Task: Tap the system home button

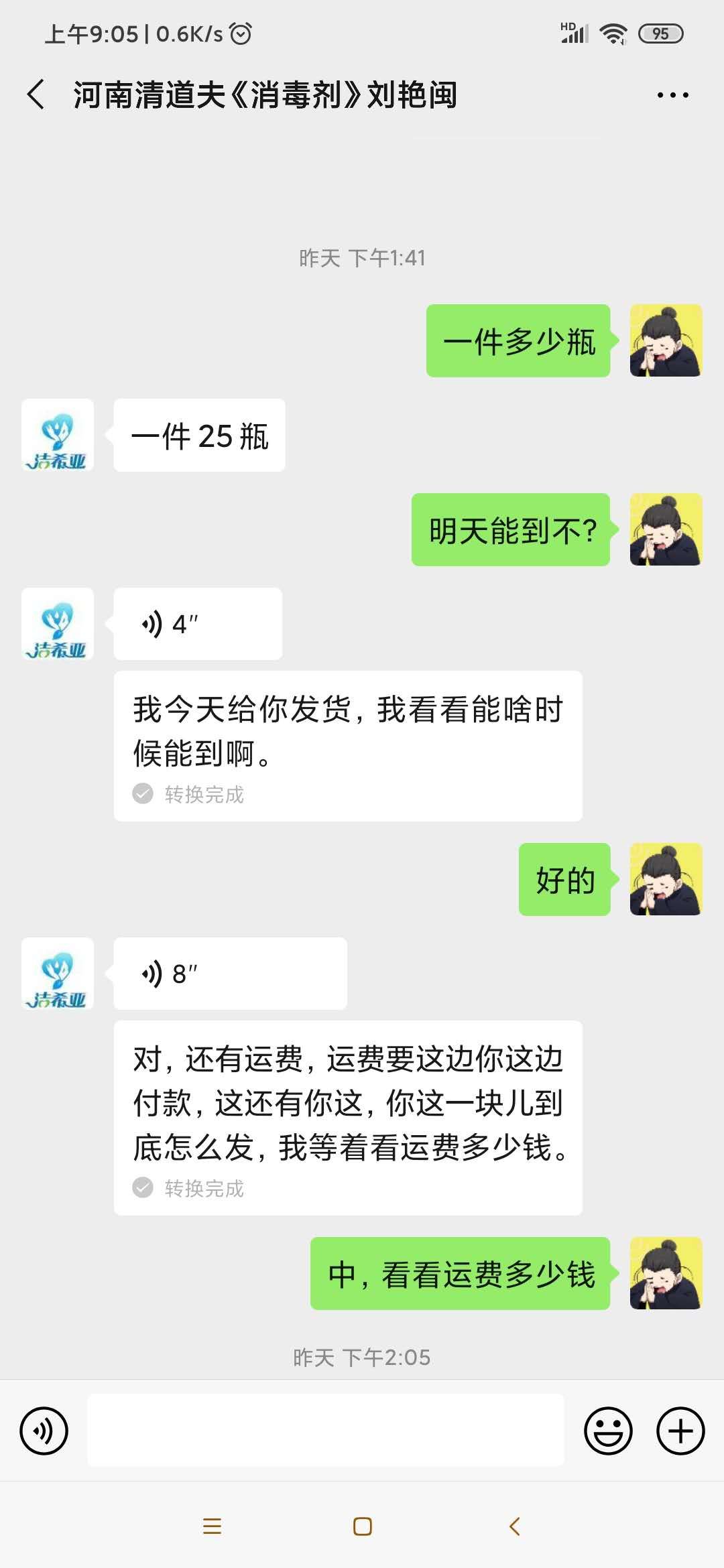Action: (x=362, y=1527)
